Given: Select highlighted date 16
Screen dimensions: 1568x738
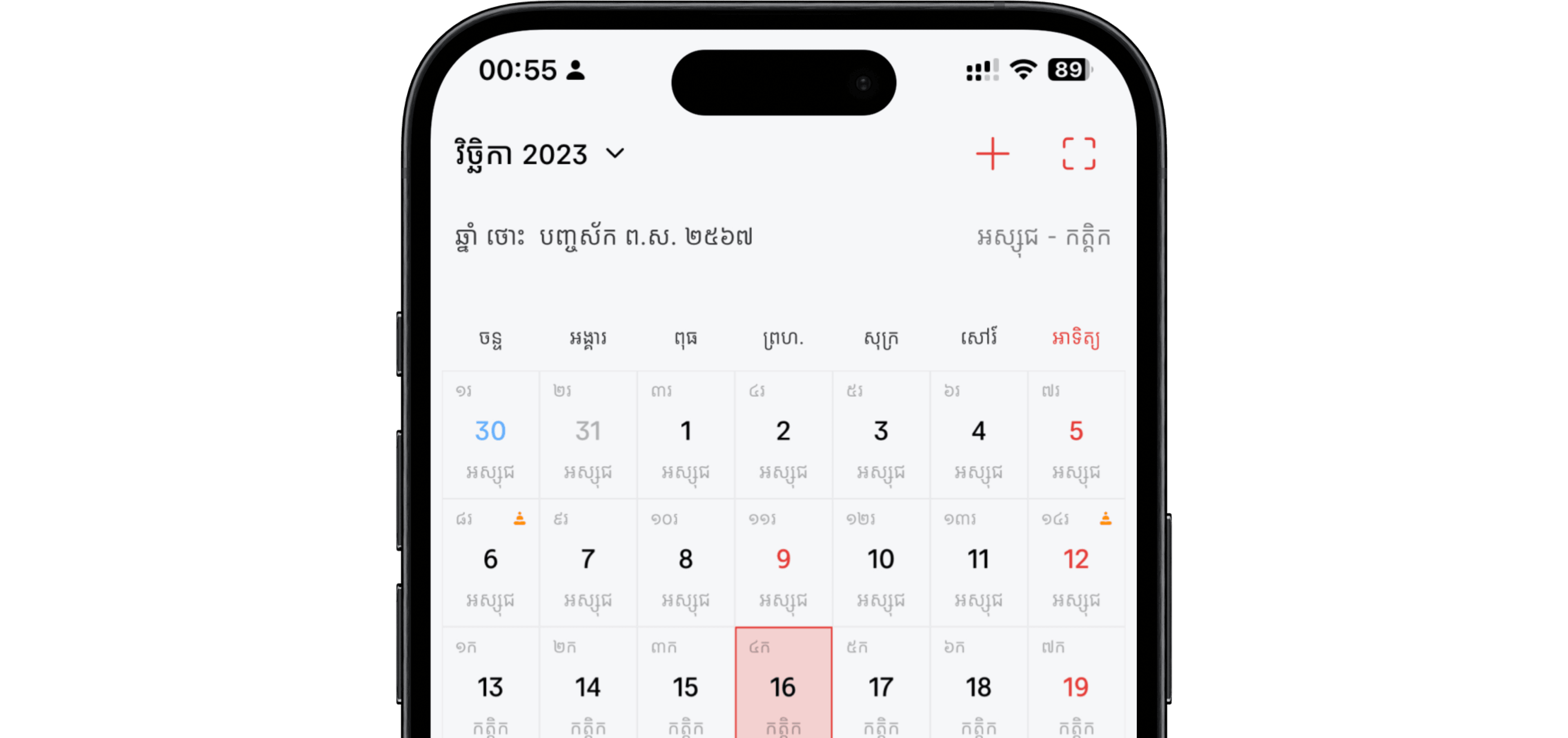Looking at the screenshot, I should click(783, 688).
